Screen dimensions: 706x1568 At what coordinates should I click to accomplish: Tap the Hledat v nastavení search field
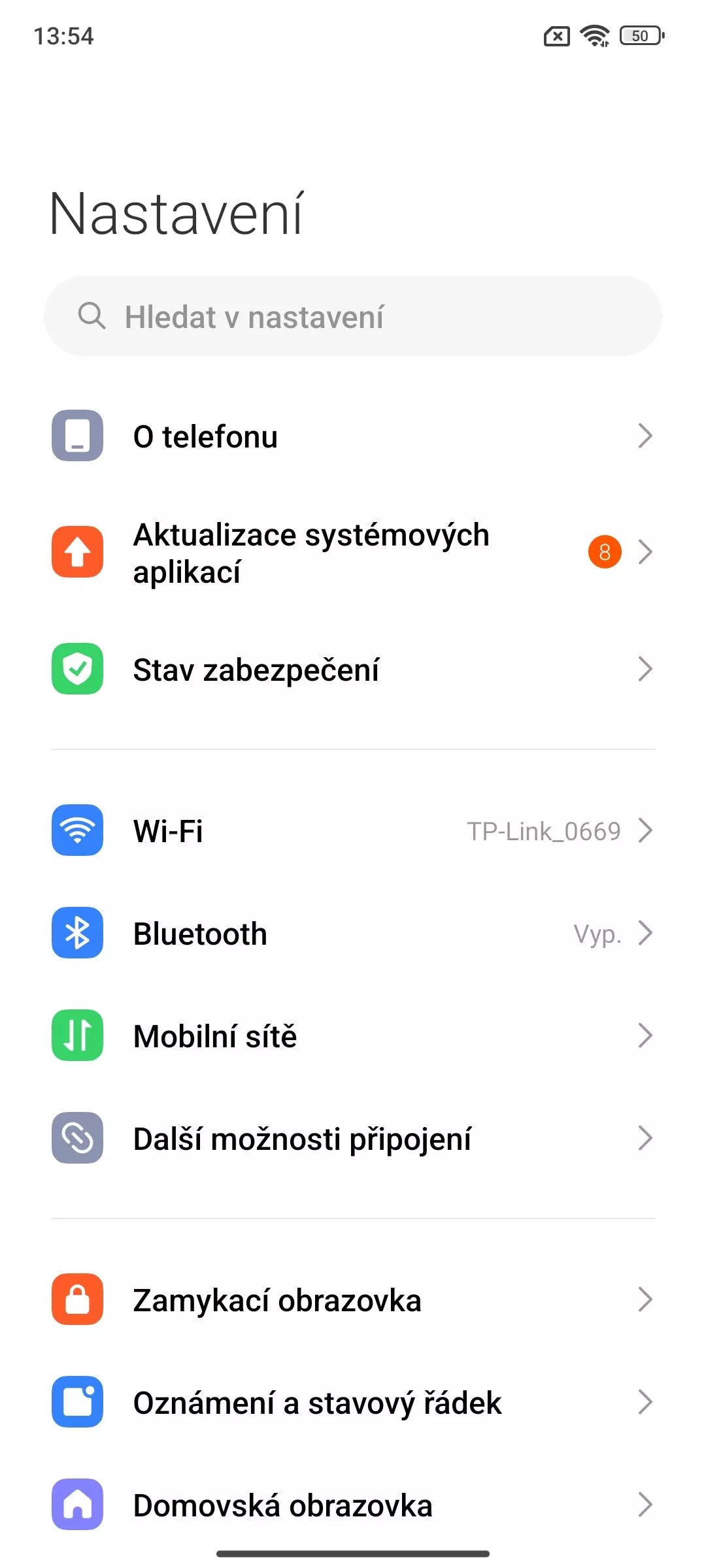[x=353, y=316]
